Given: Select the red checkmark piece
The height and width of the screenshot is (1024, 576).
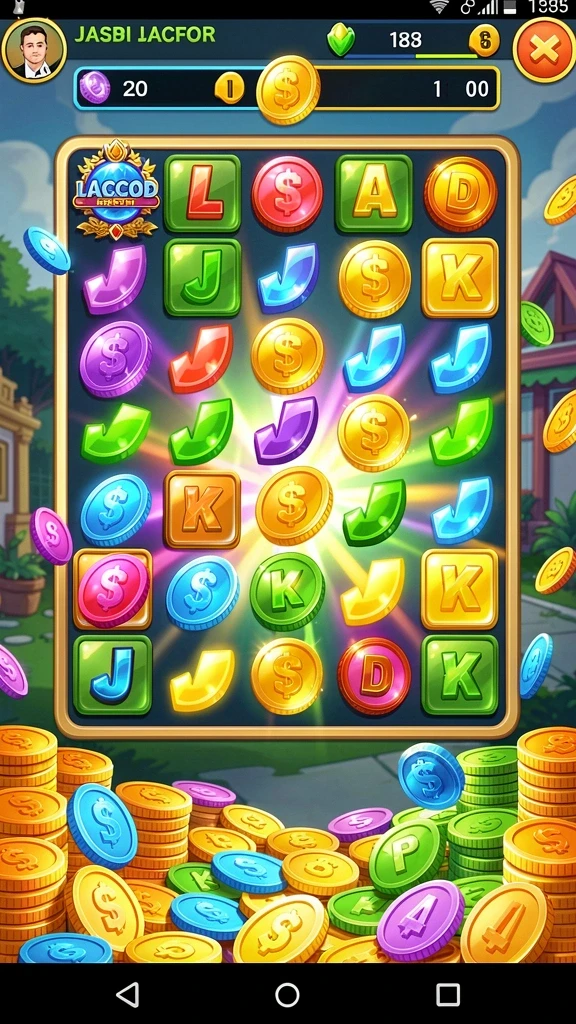Looking at the screenshot, I should point(201,359).
